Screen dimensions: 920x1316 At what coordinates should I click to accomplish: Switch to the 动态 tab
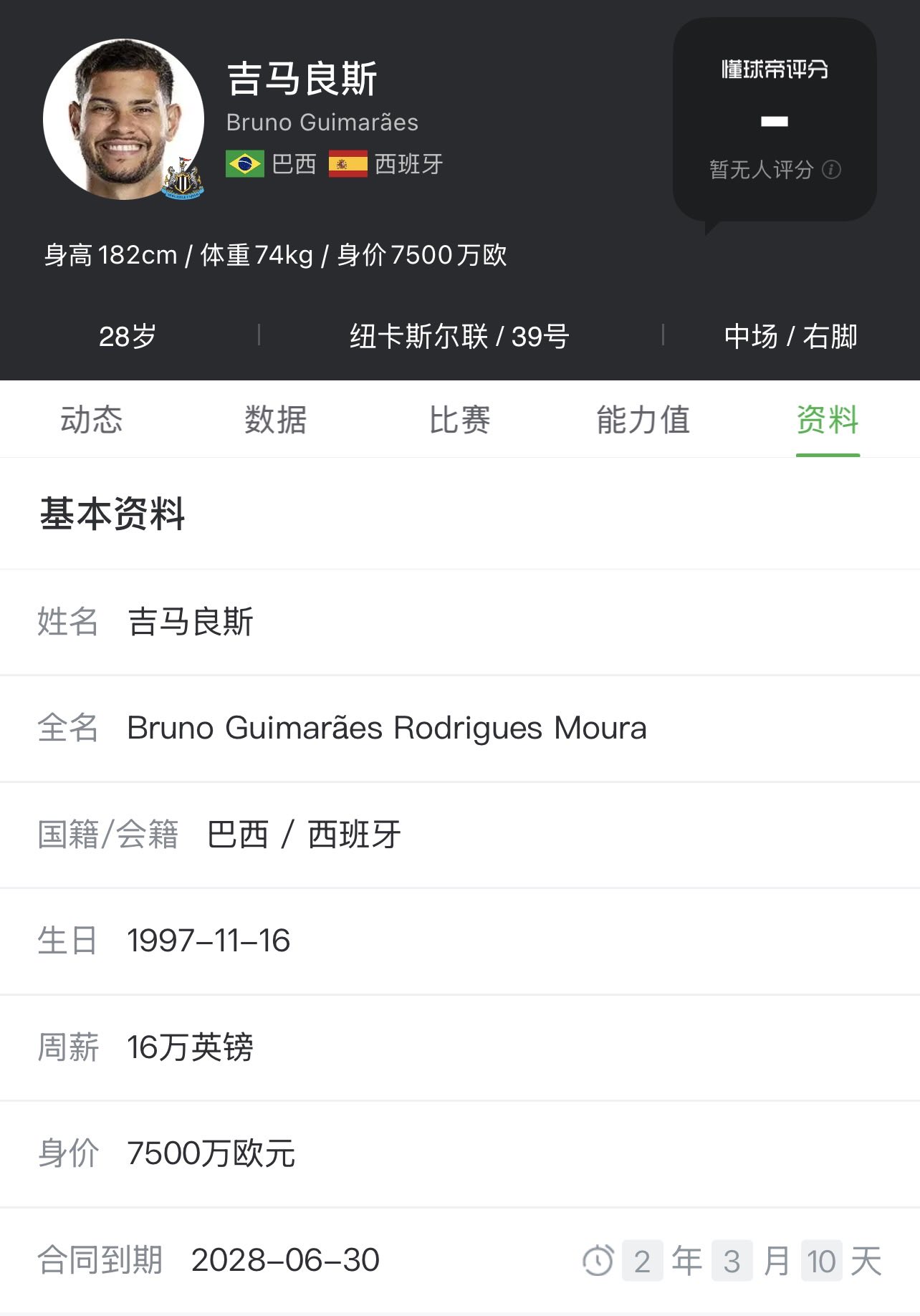click(91, 420)
